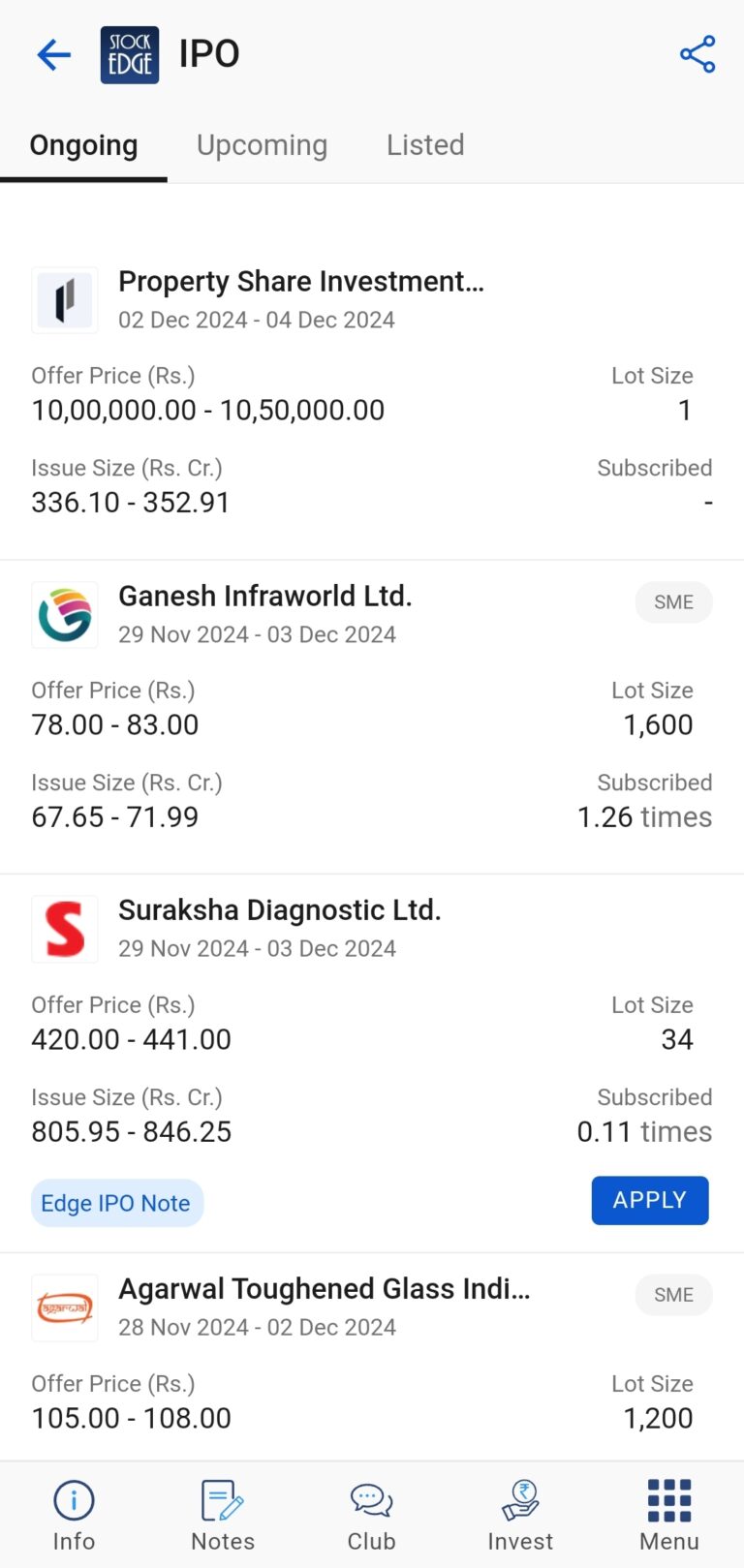
Task: Tap the StockEdge logo in the header
Action: [x=129, y=54]
